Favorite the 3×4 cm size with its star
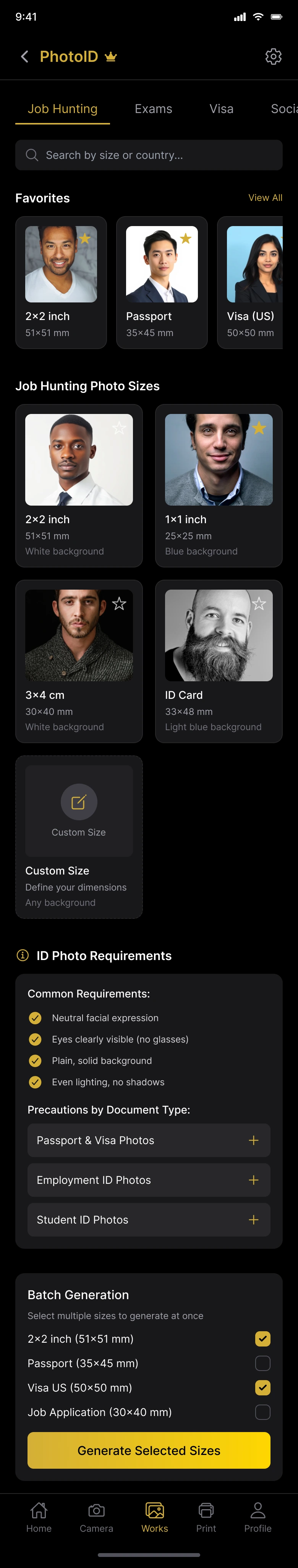Image resolution: width=298 pixels, height=1568 pixels. (x=120, y=603)
